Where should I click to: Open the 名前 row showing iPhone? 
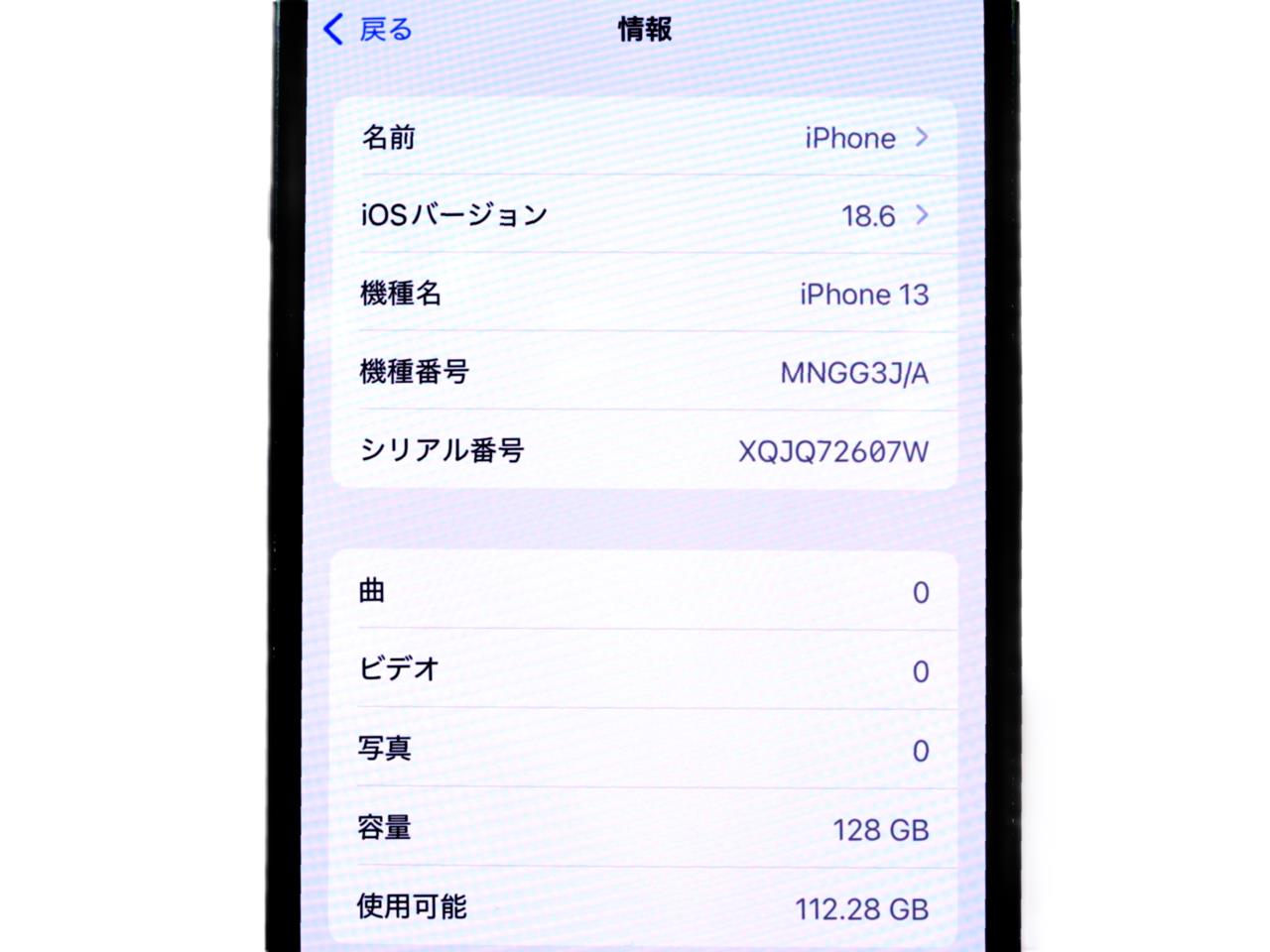[645, 138]
